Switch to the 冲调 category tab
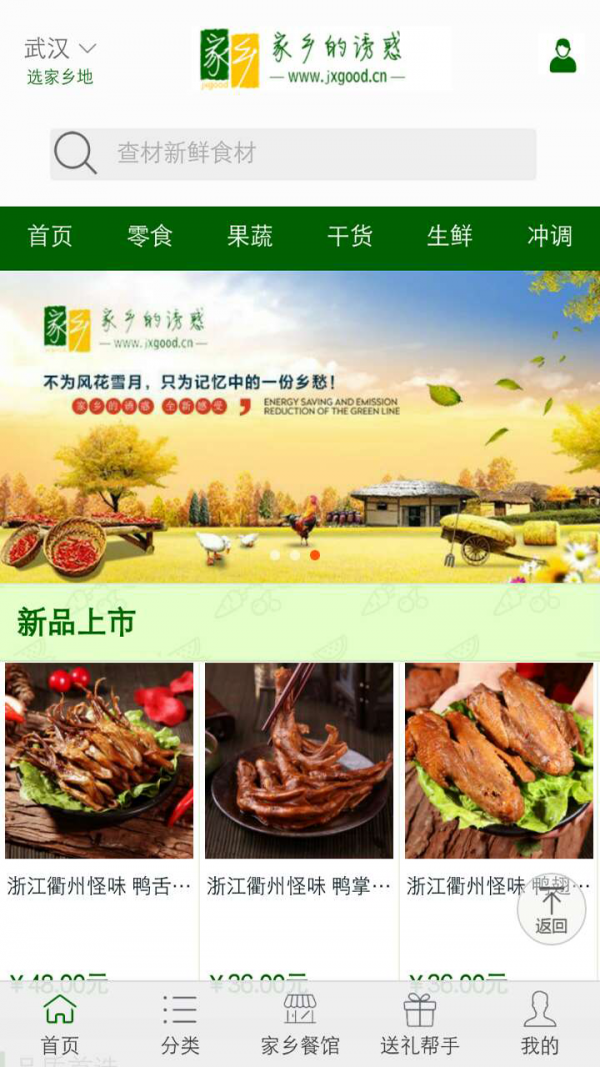This screenshot has height=1067, width=600. pos(550,237)
